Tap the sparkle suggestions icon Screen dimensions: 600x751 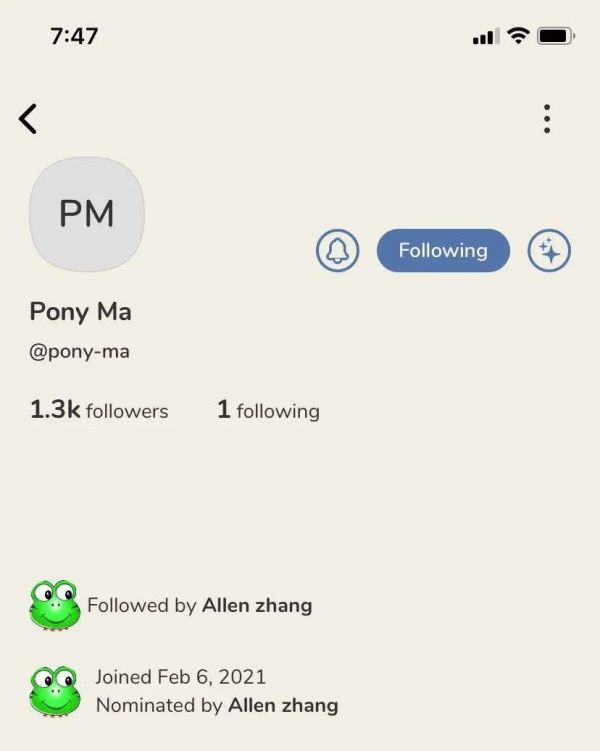coord(549,250)
